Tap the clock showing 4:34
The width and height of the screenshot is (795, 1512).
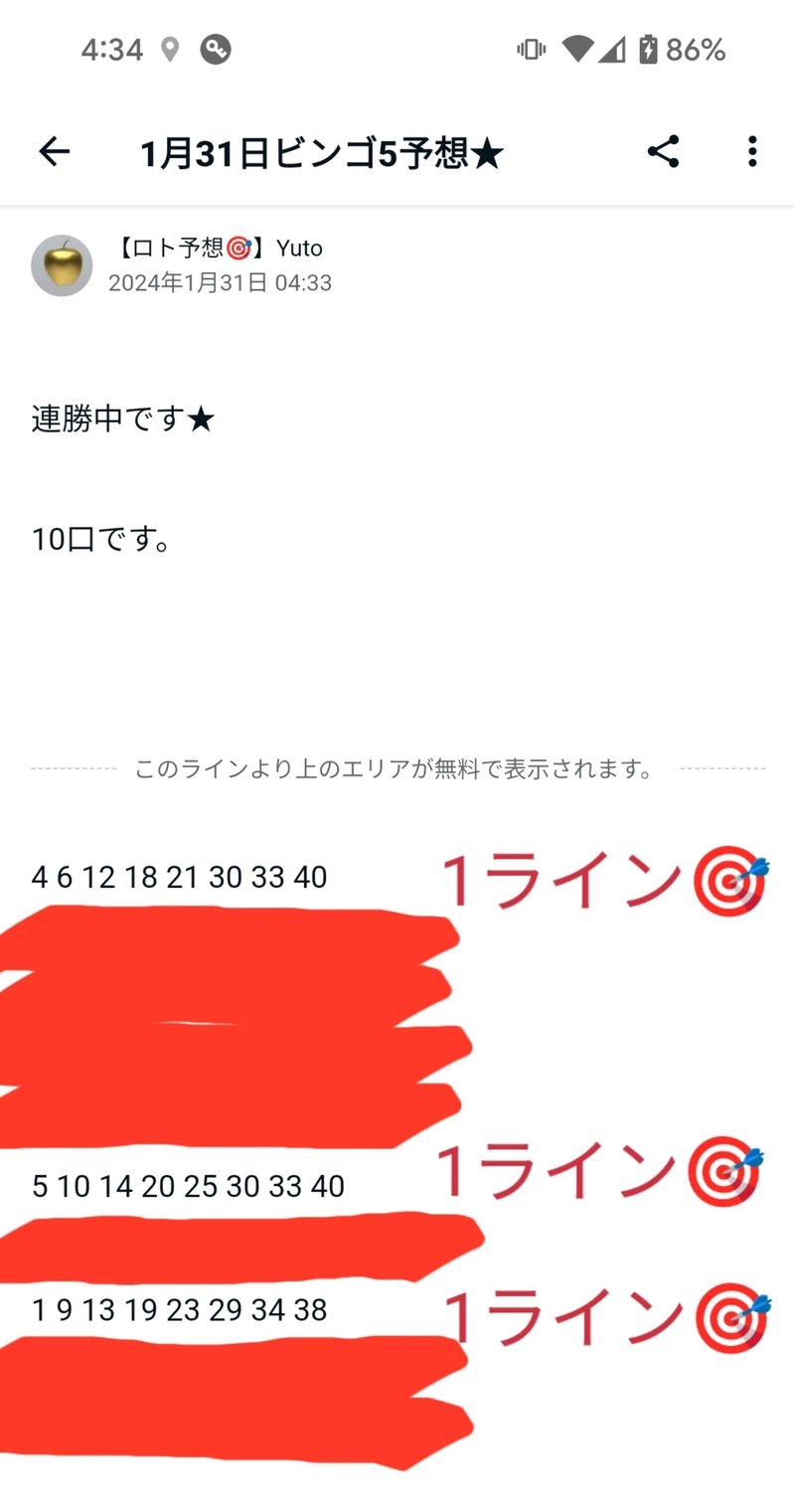113,47
